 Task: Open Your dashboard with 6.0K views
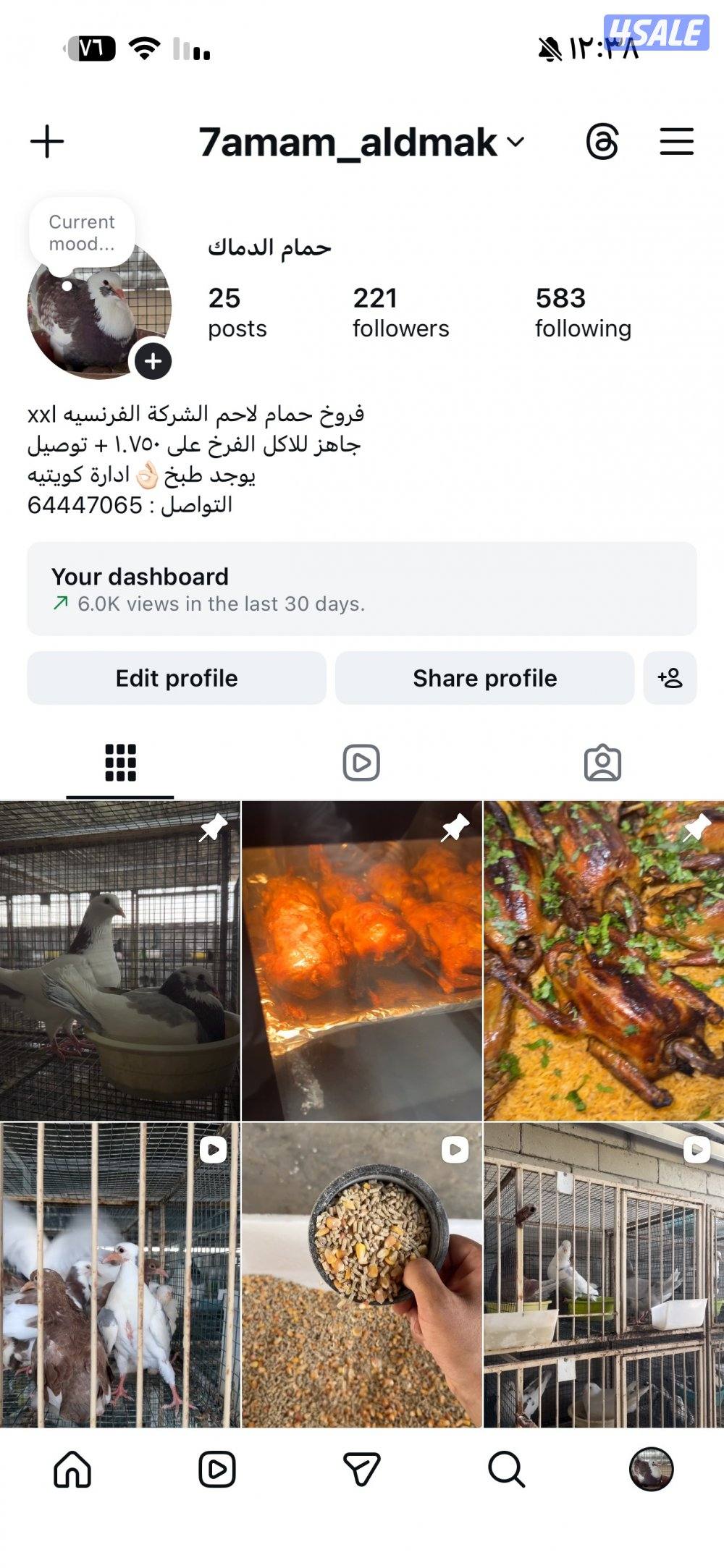(x=362, y=588)
